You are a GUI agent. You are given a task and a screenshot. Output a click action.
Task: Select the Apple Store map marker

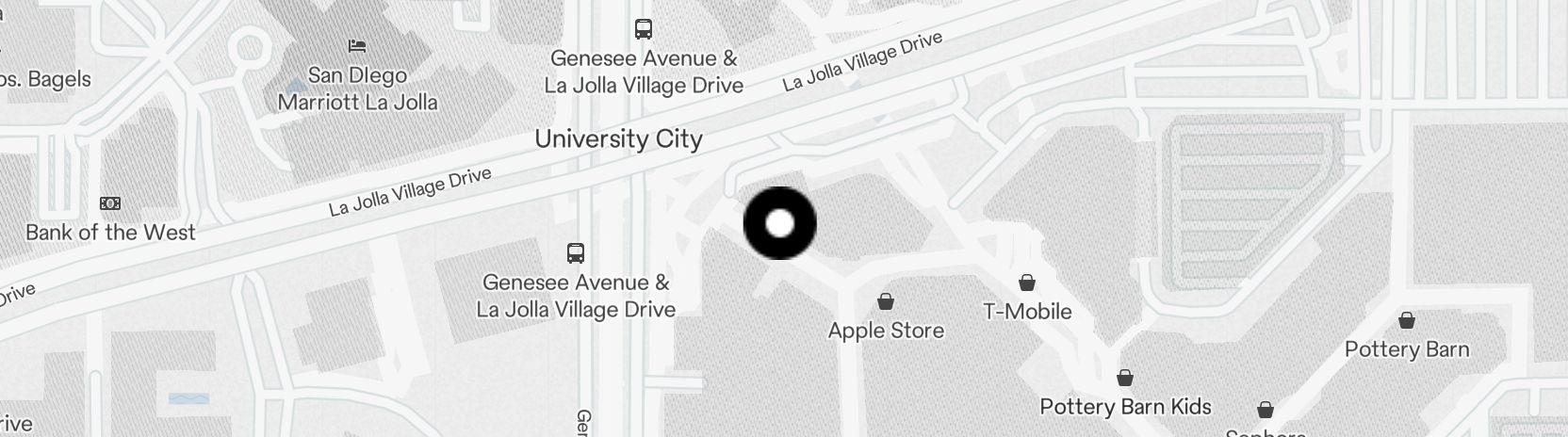(885, 301)
